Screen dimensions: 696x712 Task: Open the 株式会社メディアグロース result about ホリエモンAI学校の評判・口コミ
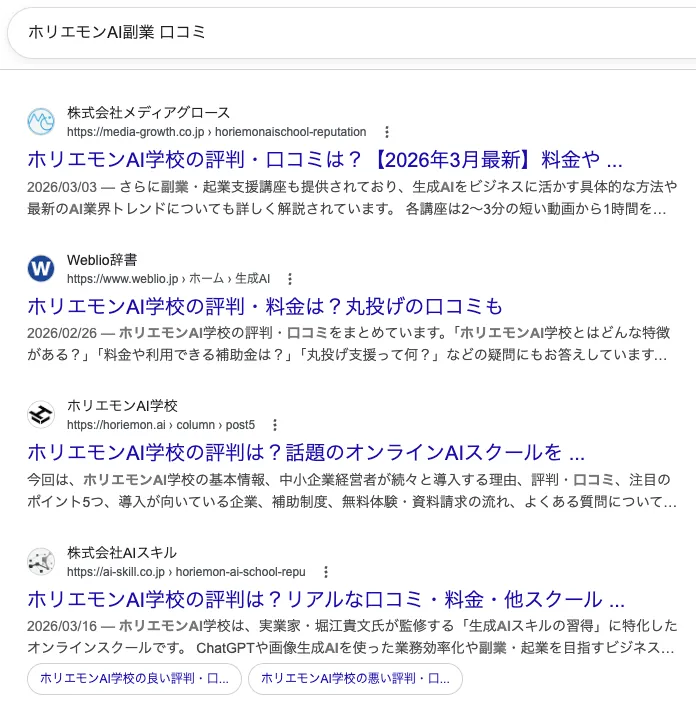tap(325, 160)
